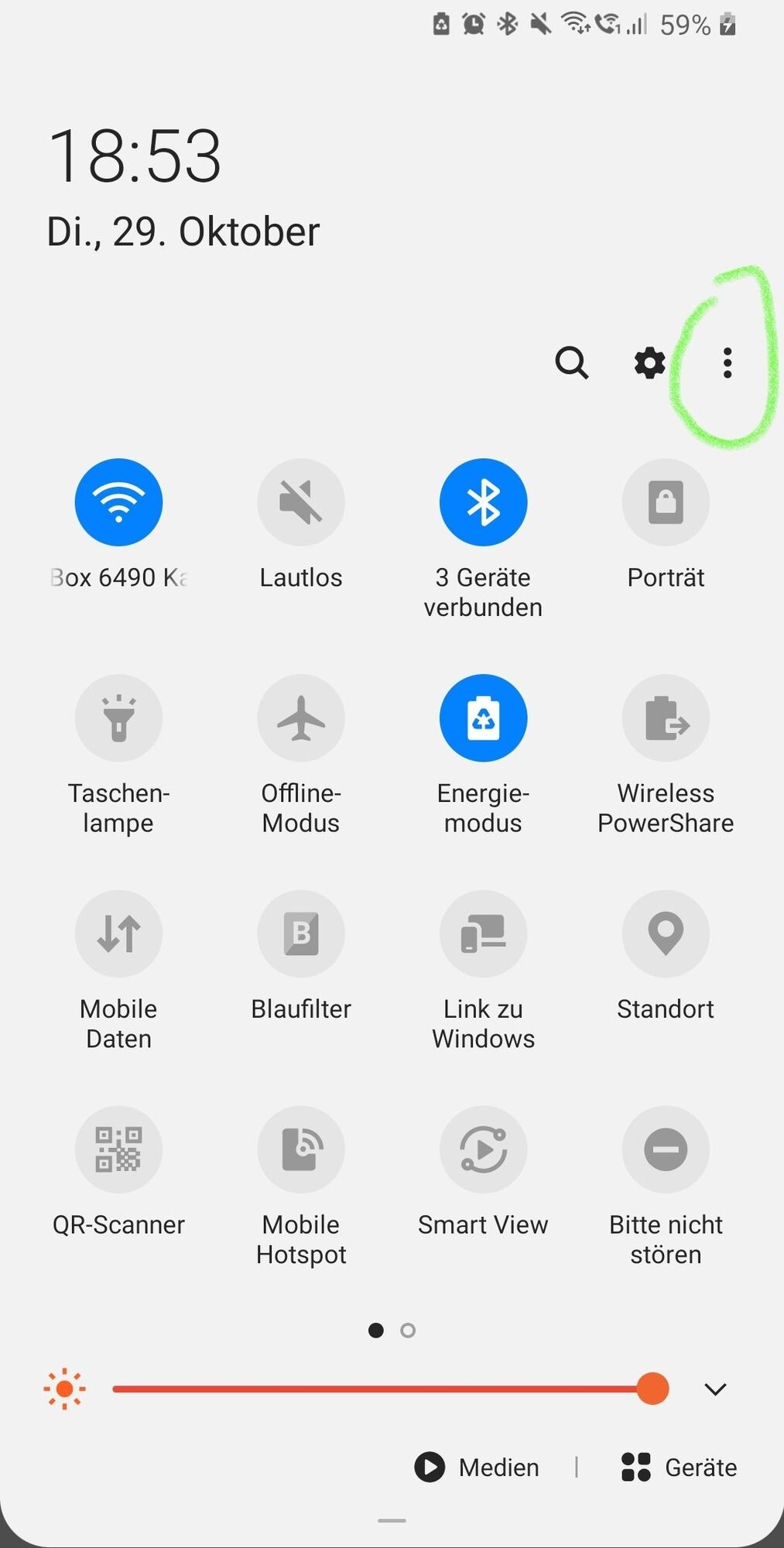Screen dimensions: 784x1548
Task: Launch the QR-Scanner
Action: point(118,1149)
